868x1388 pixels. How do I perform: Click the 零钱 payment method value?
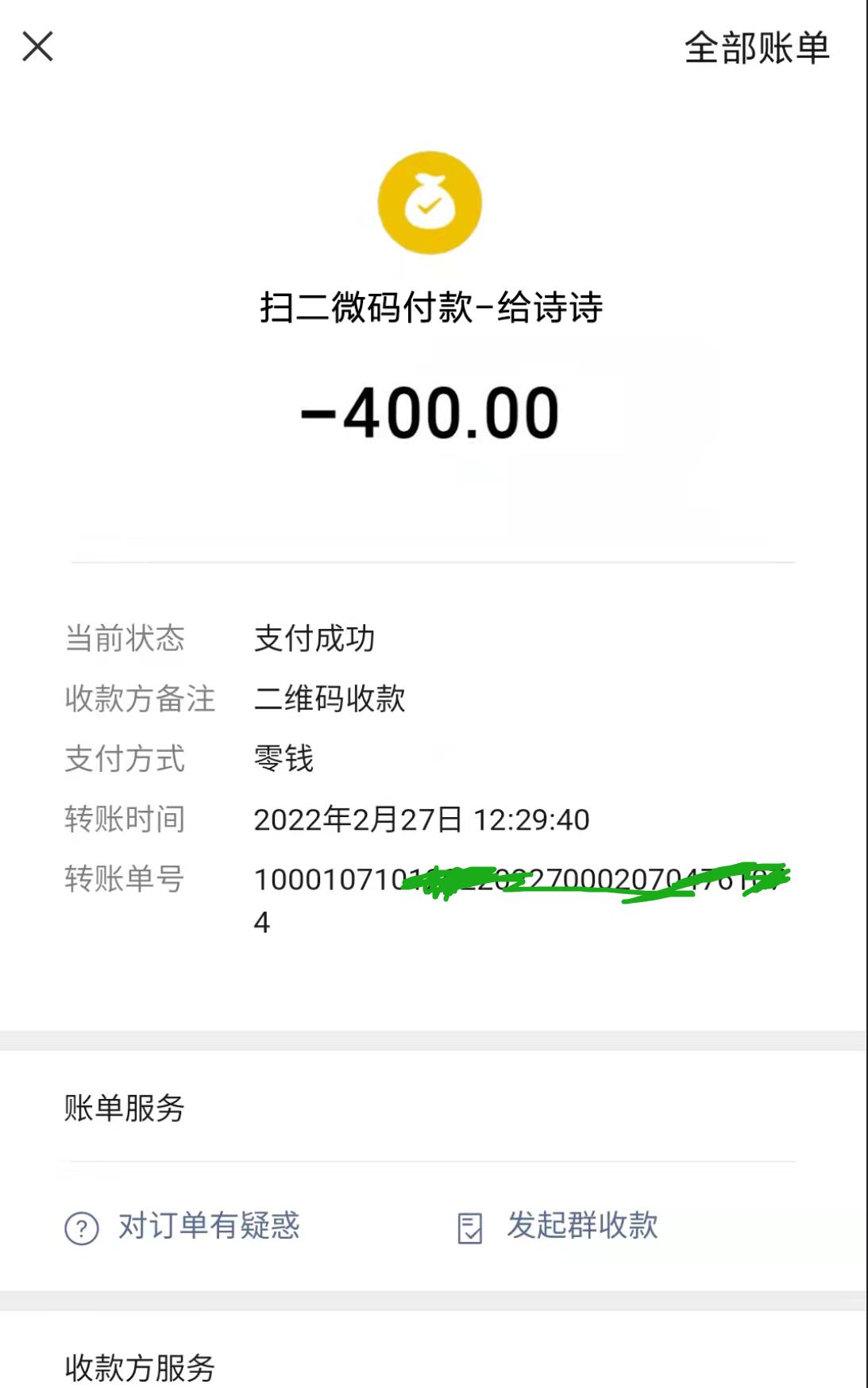[x=282, y=760]
